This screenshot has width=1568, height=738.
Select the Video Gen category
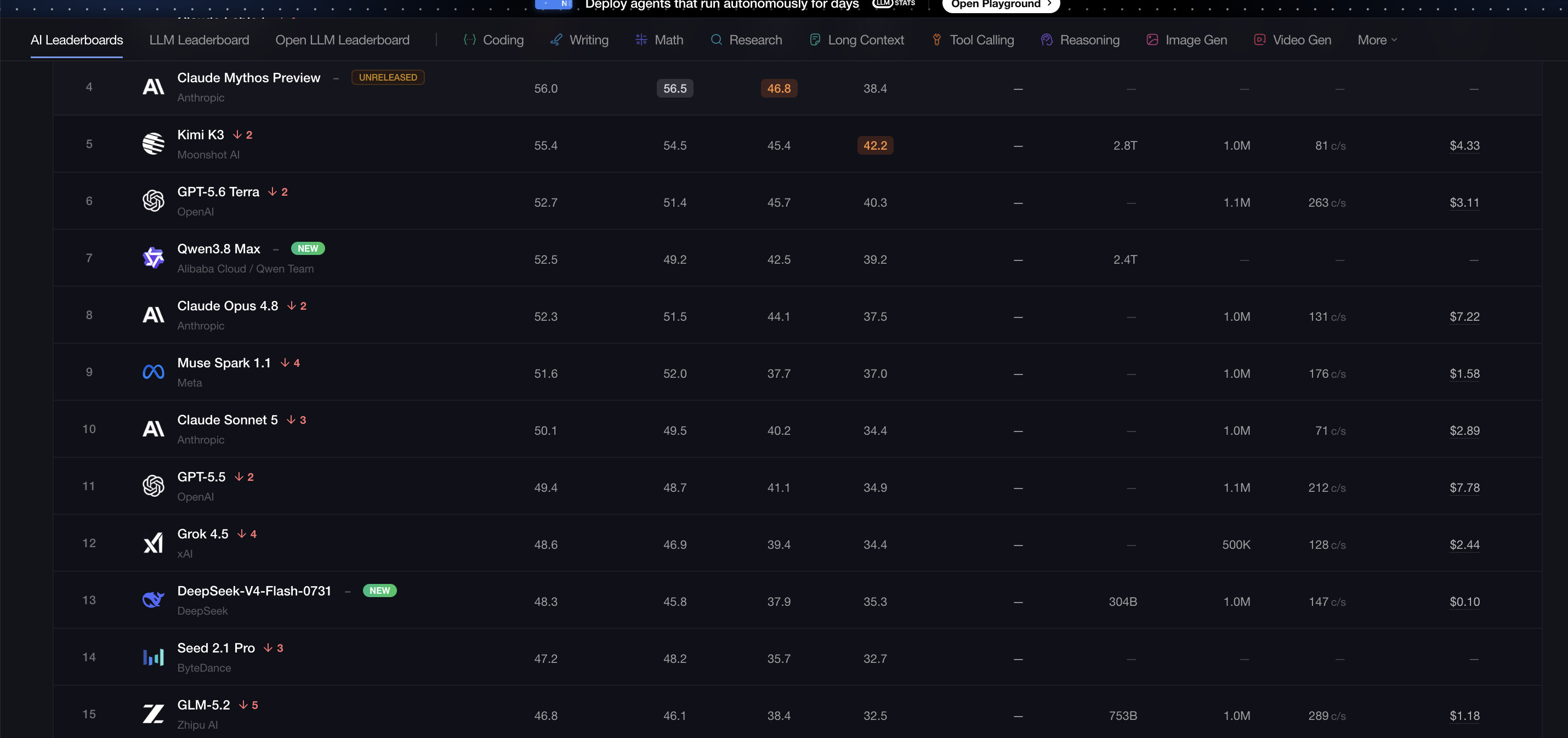(x=1292, y=40)
